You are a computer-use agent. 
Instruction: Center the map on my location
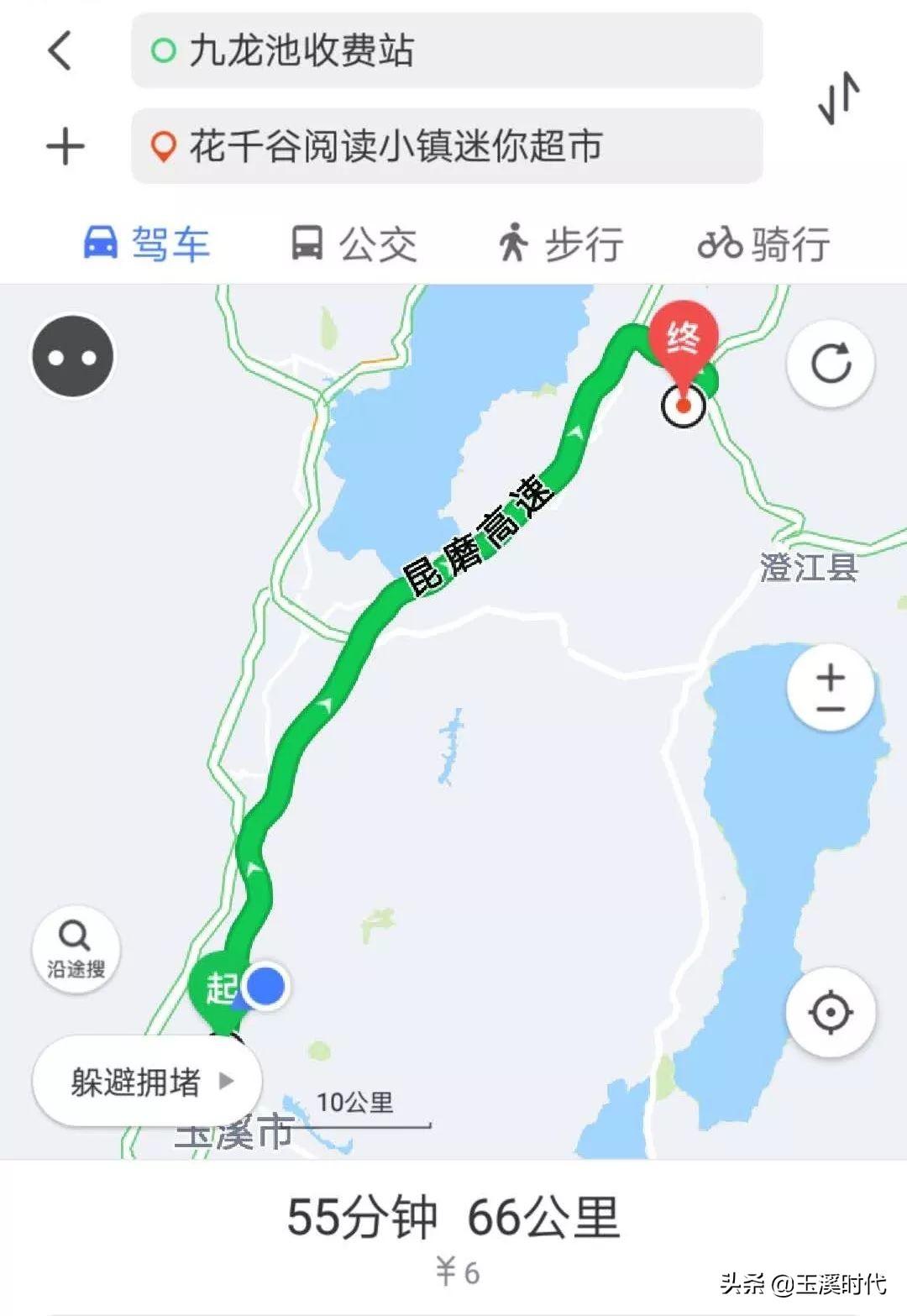pos(831,1012)
